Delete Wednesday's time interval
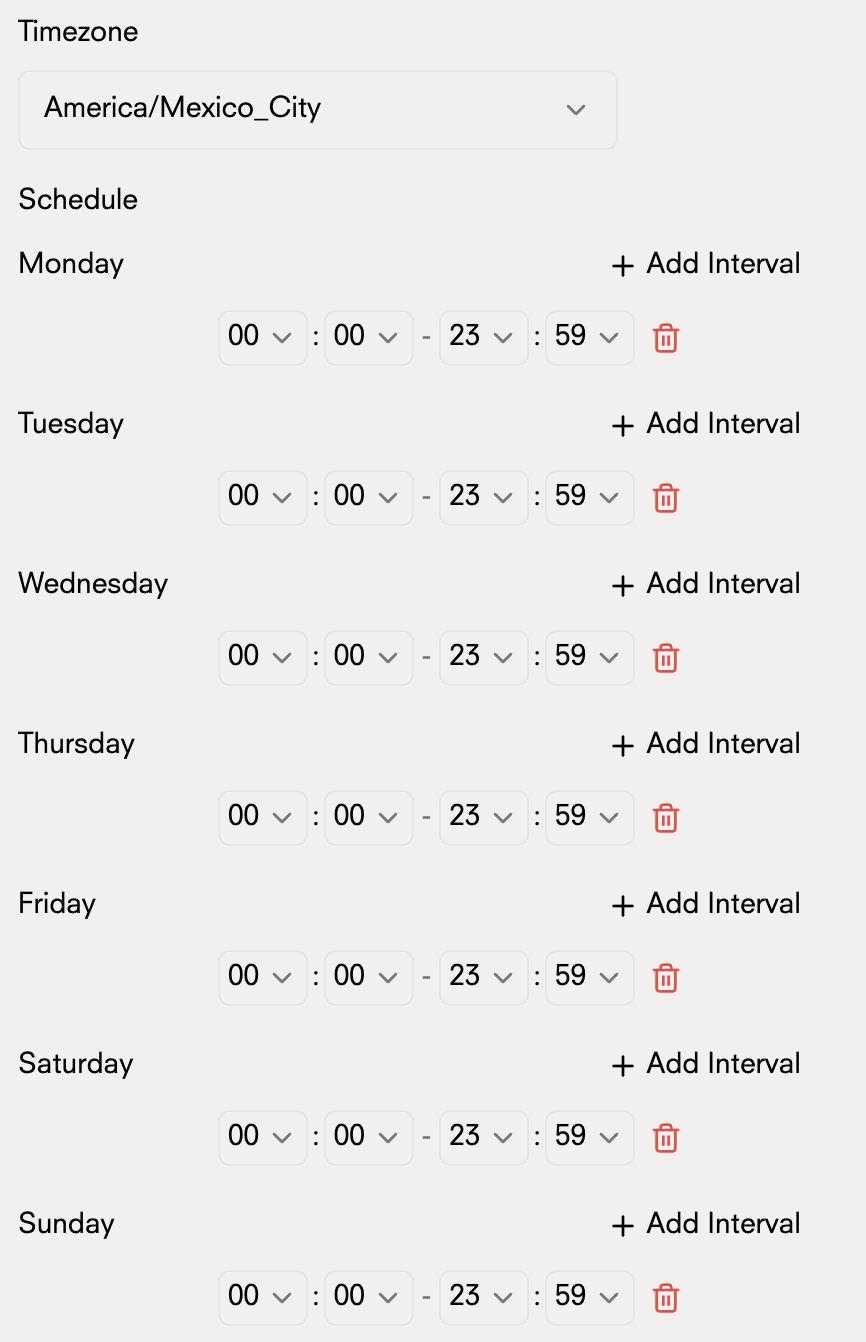Viewport: 866px width, 1342px height. pos(666,658)
